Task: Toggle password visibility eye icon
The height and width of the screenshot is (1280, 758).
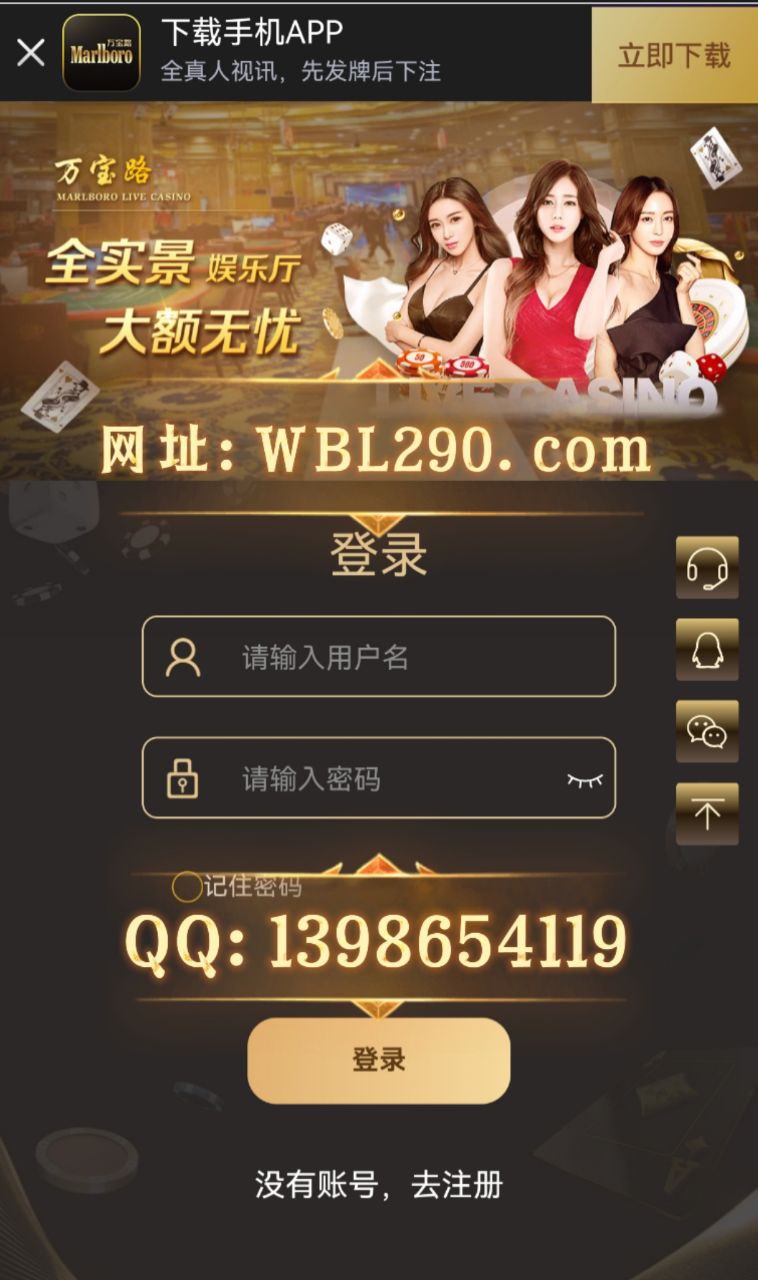Action: (585, 779)
